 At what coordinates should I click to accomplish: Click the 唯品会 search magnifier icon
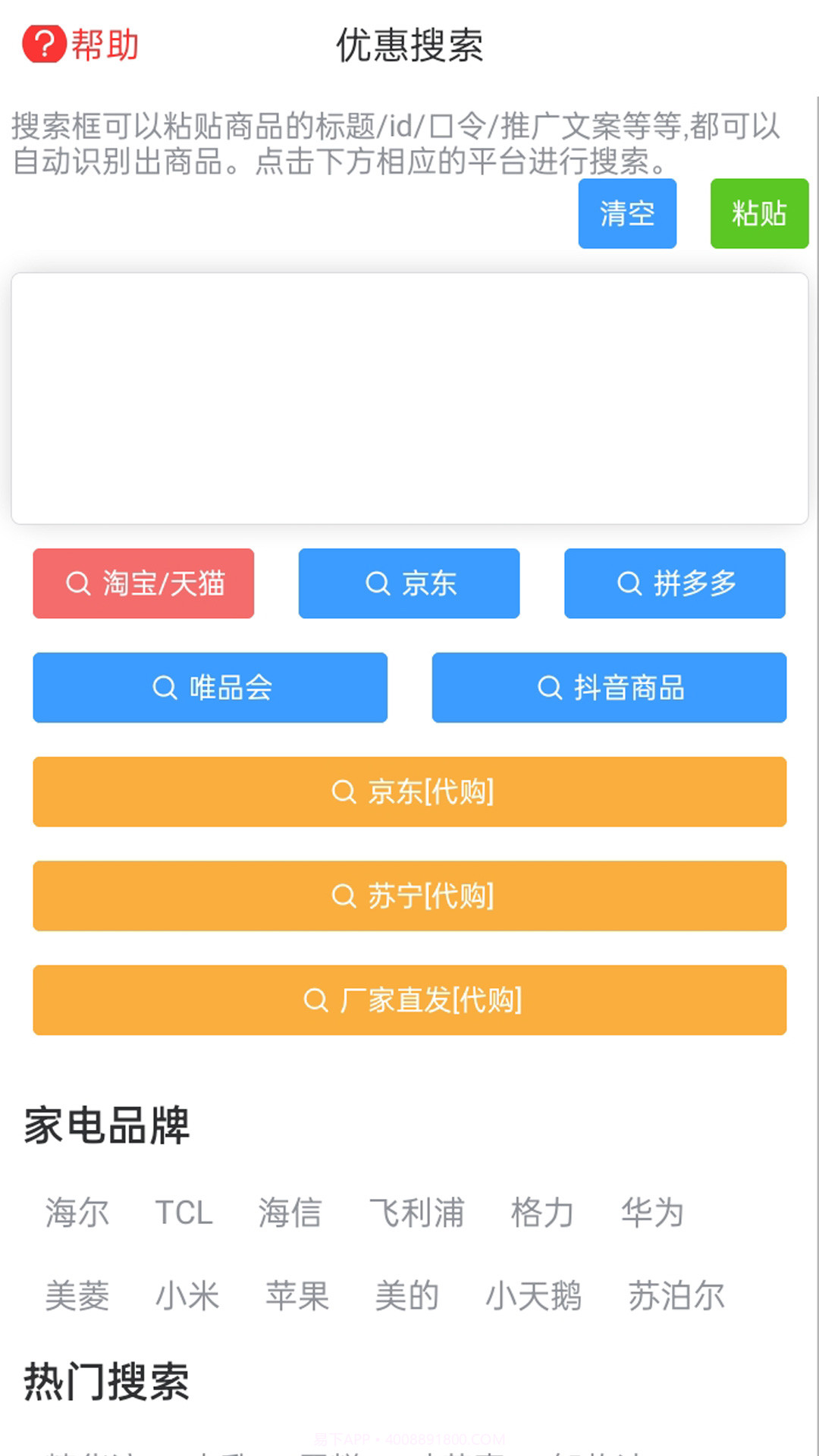click(x=164, y=688)
